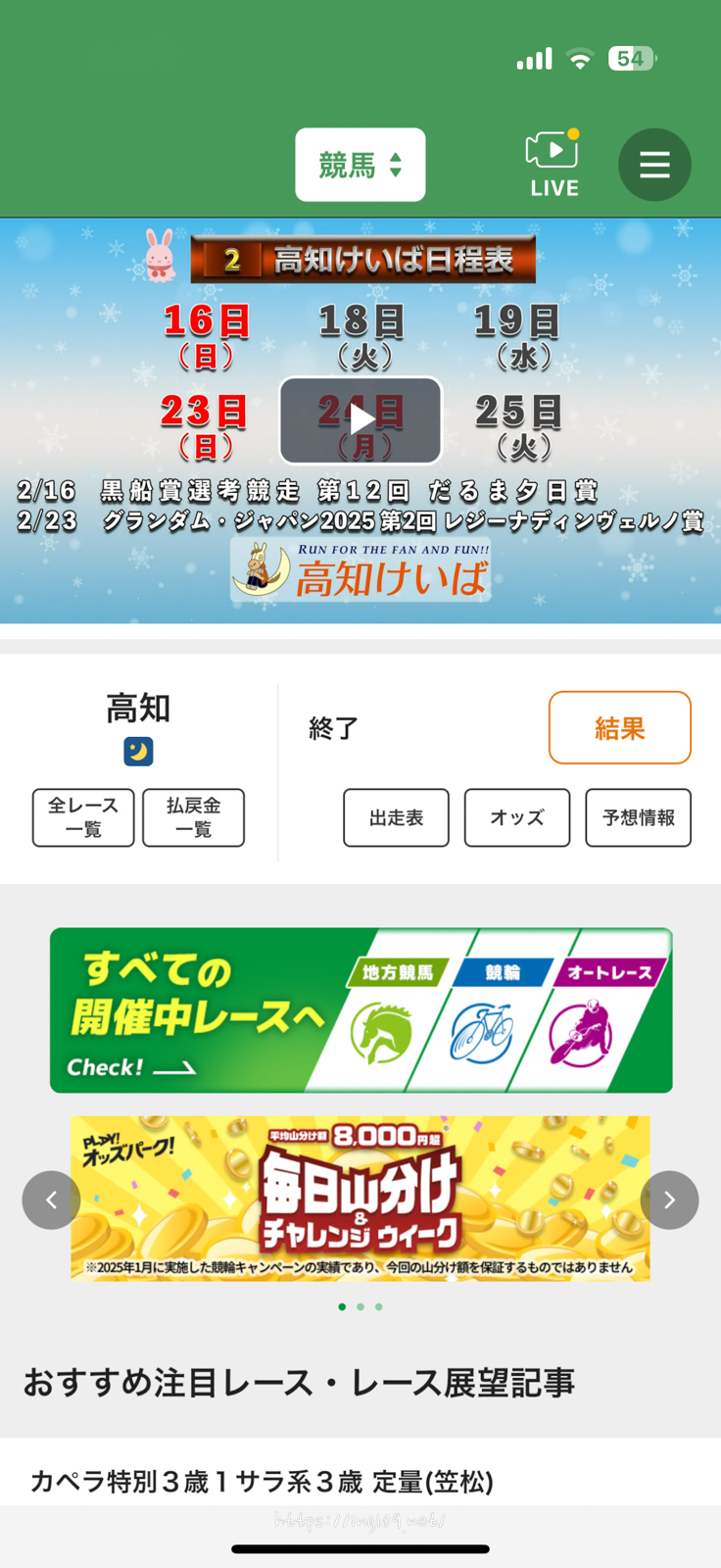Open the 払戻金一覧 payout list
The image size is (721, 1568).
click(x=193, y=817)
